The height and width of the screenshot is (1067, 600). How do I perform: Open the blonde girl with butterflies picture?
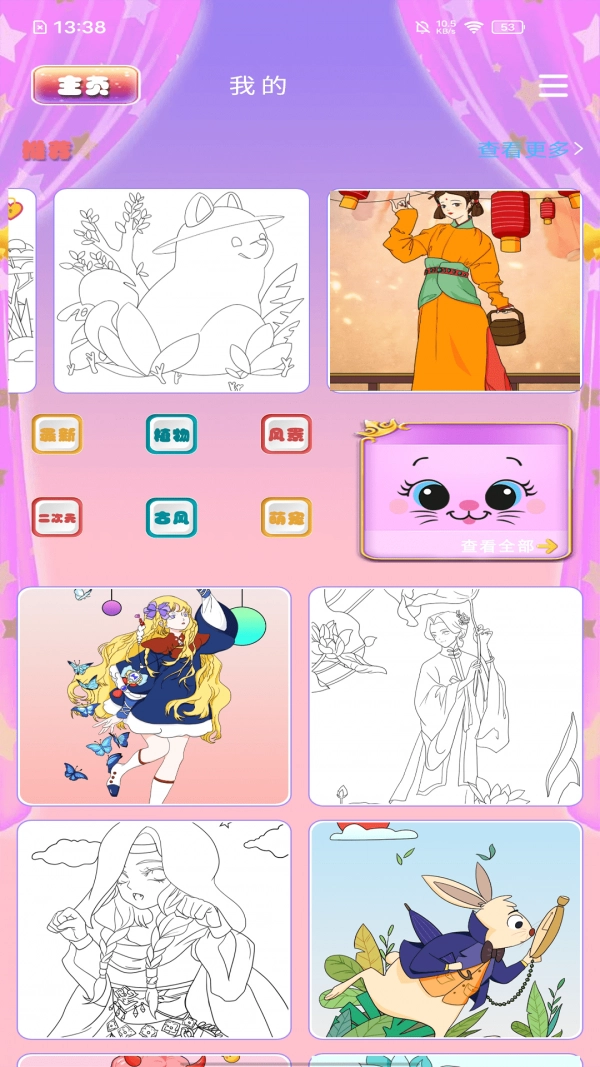click(154, 696)
